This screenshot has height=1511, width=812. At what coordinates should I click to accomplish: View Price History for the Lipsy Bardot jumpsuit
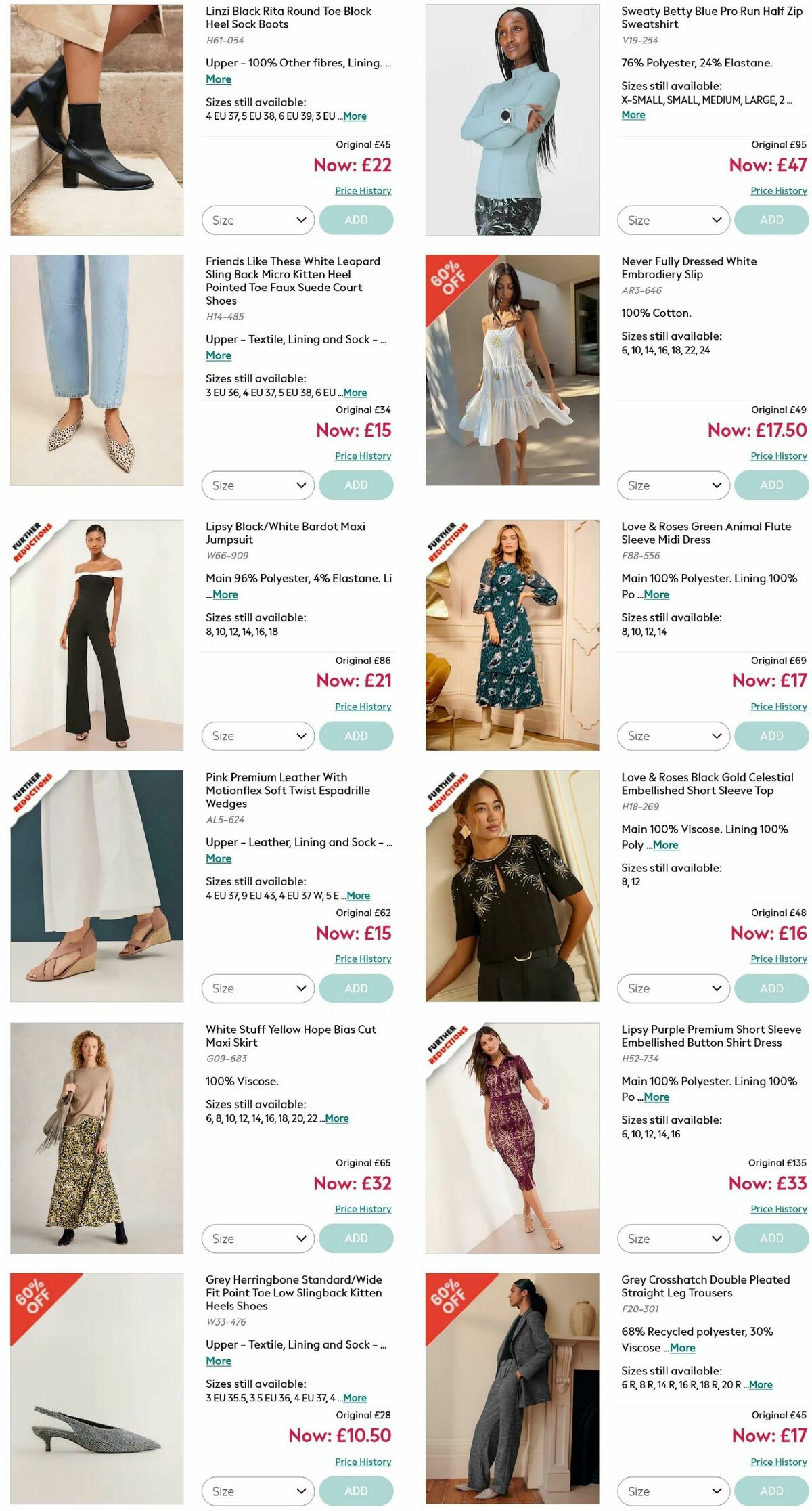click(x=363, y=706)
